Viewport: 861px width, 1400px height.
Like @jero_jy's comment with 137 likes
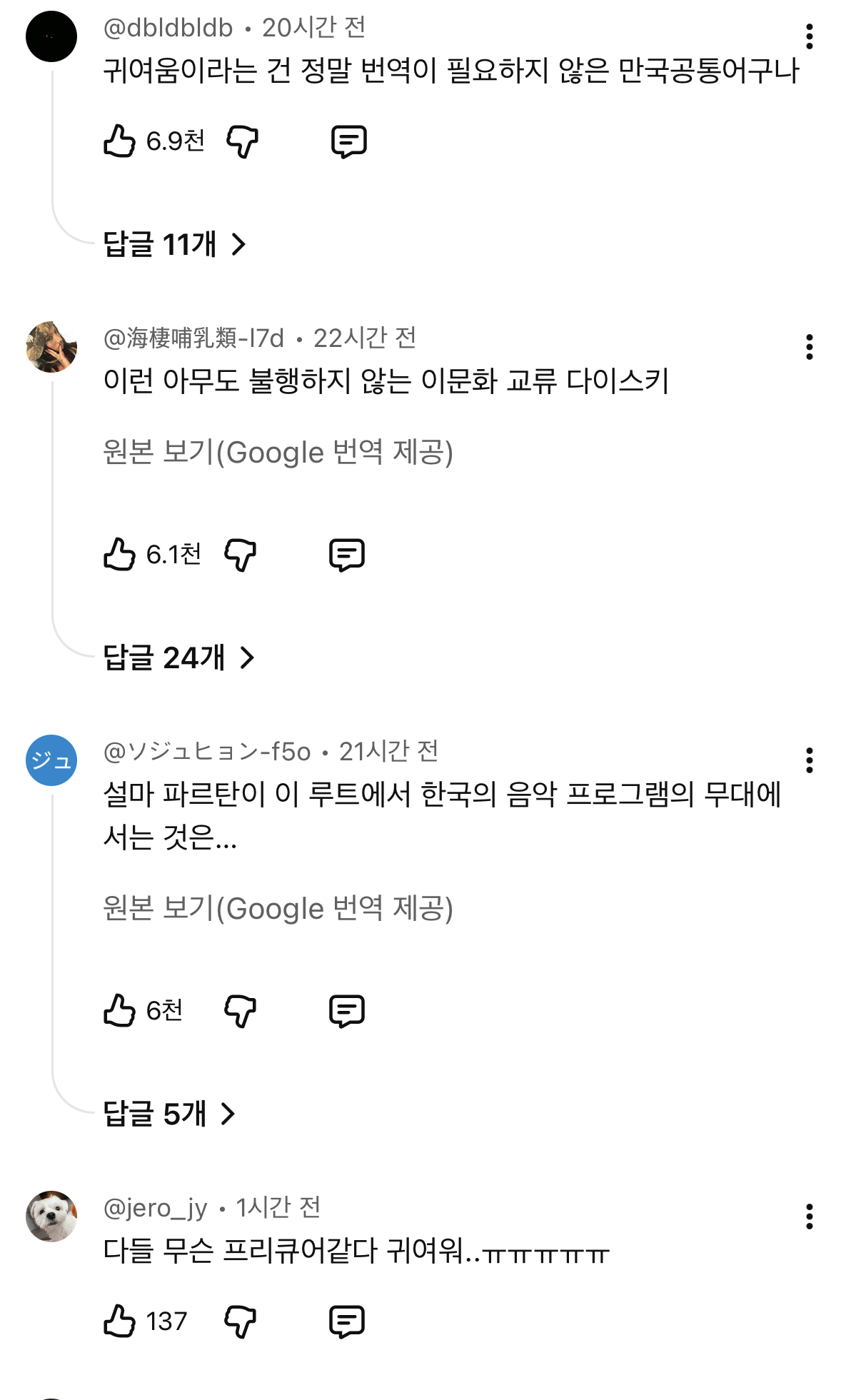coord(120,1319)
